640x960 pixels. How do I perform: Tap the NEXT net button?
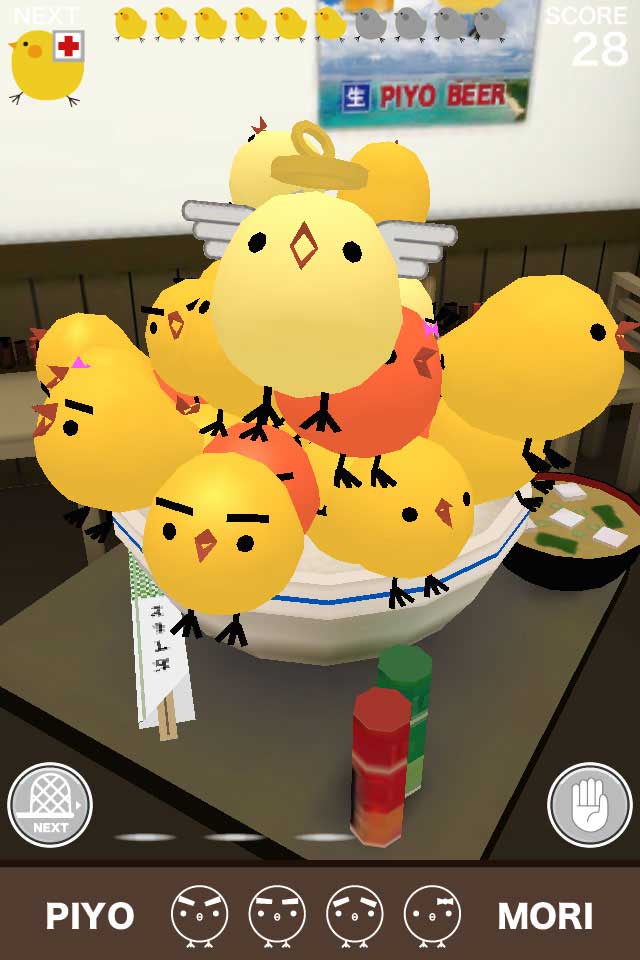49,805
